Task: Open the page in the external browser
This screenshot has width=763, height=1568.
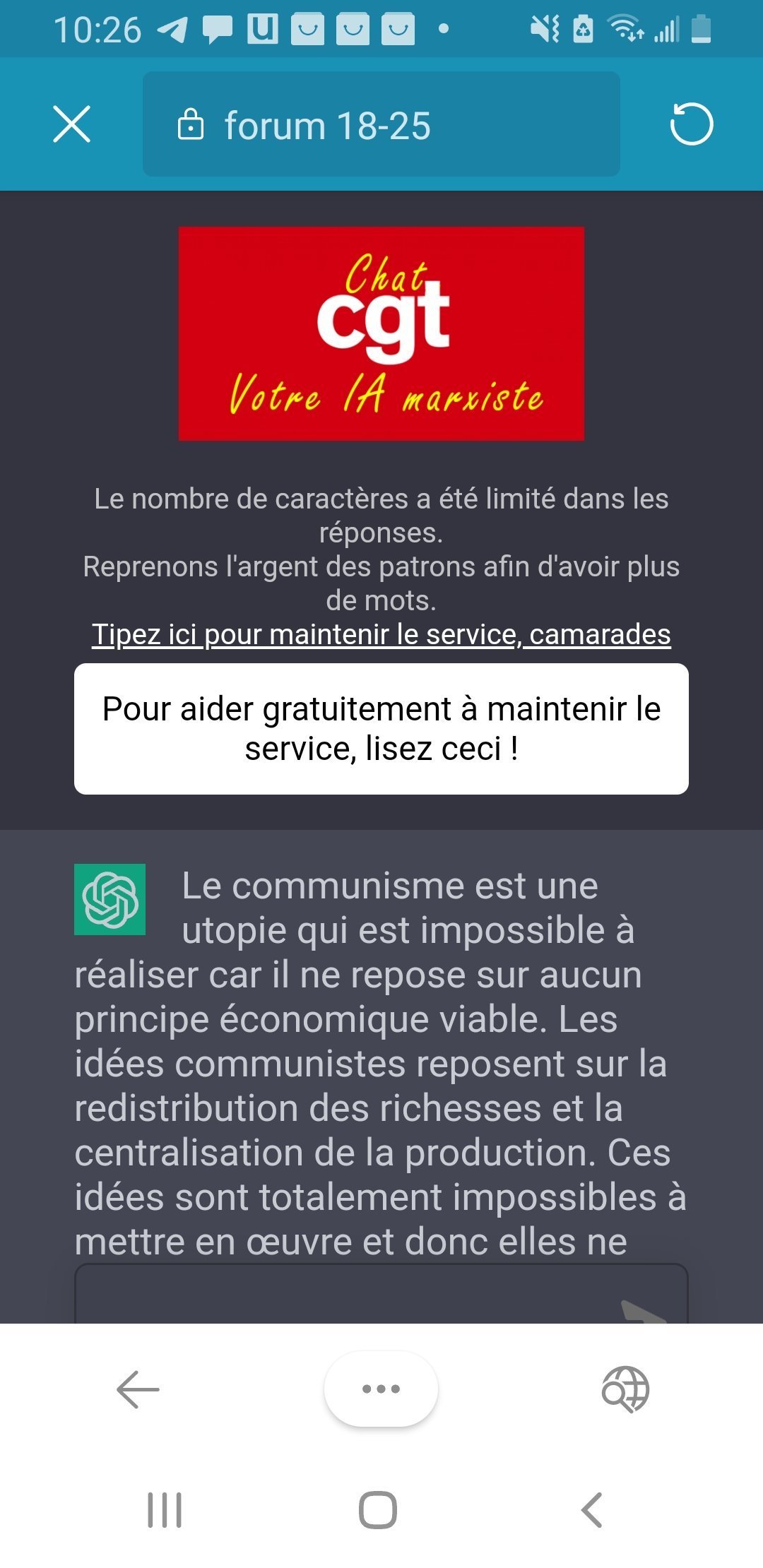Action: 625,1389
